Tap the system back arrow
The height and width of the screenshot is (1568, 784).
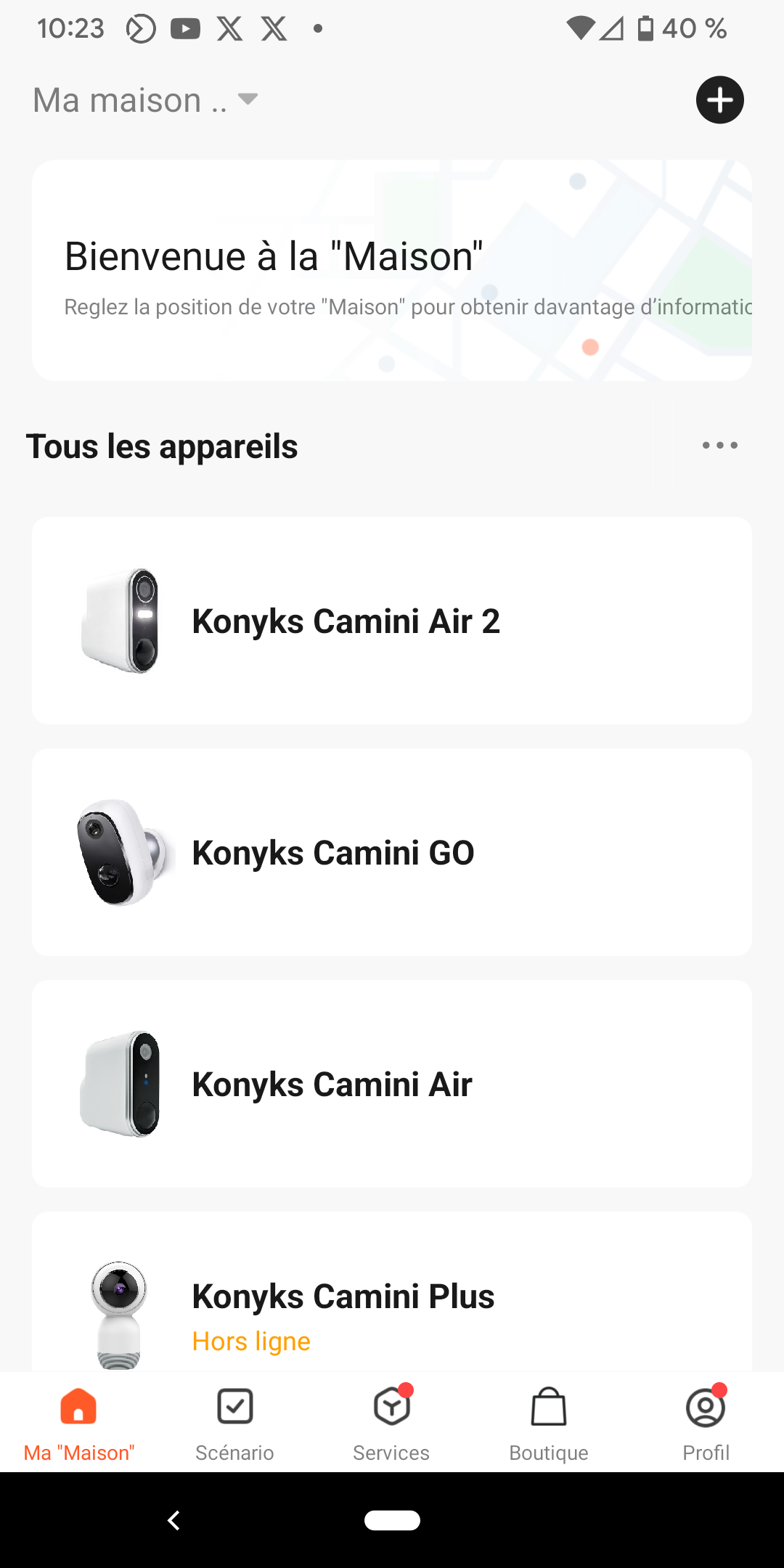coord(173,1520)
